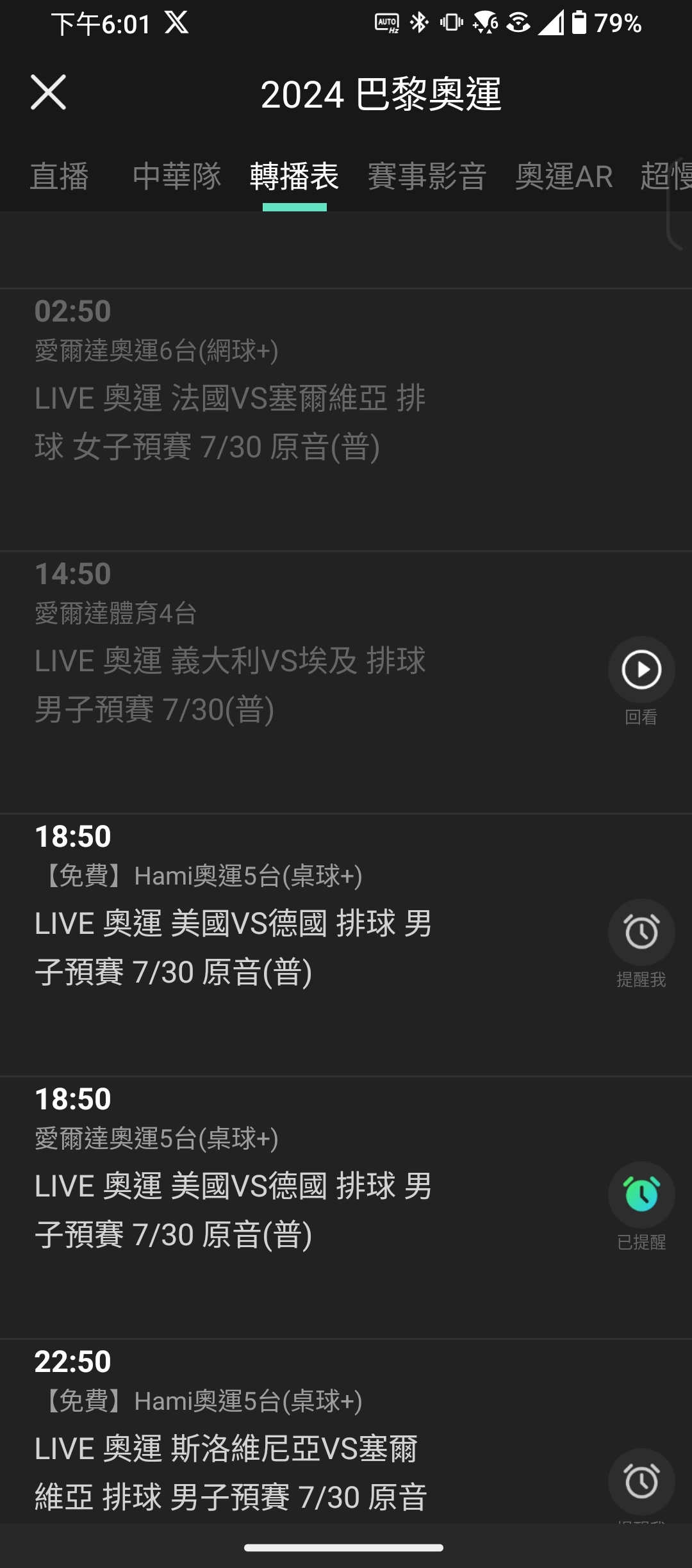Open the 02:50 法國VS塞爾維亞 listing
692x1568 pixels.
coord(346,420)
